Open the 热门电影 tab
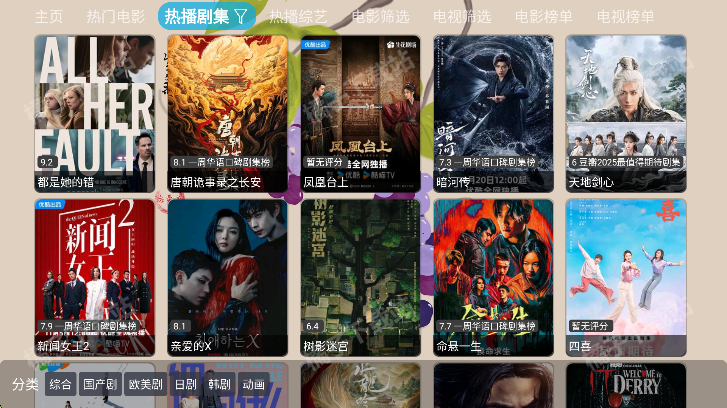The height and width of the screenshot is (408, 727). point(115,16)
